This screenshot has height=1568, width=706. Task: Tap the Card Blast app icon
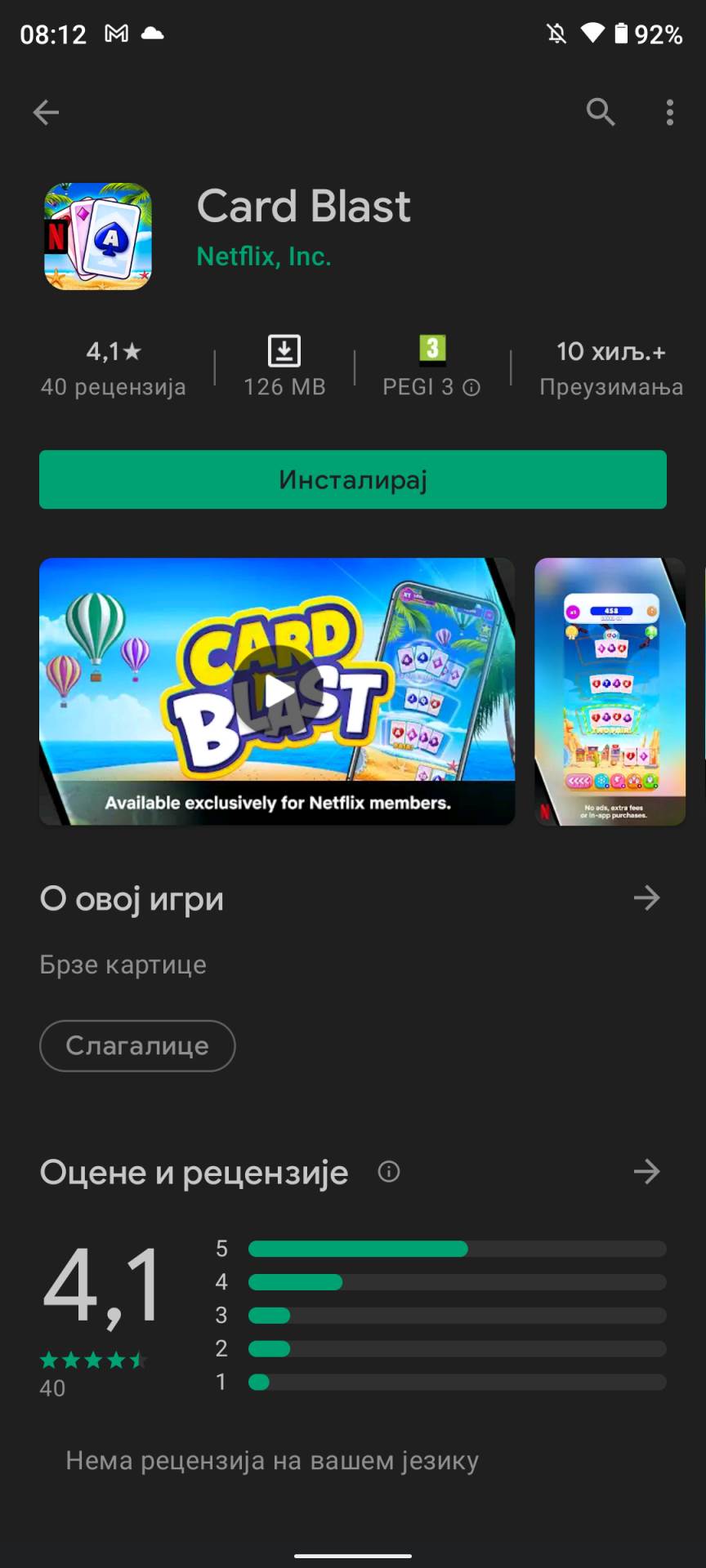pos(97,236)
